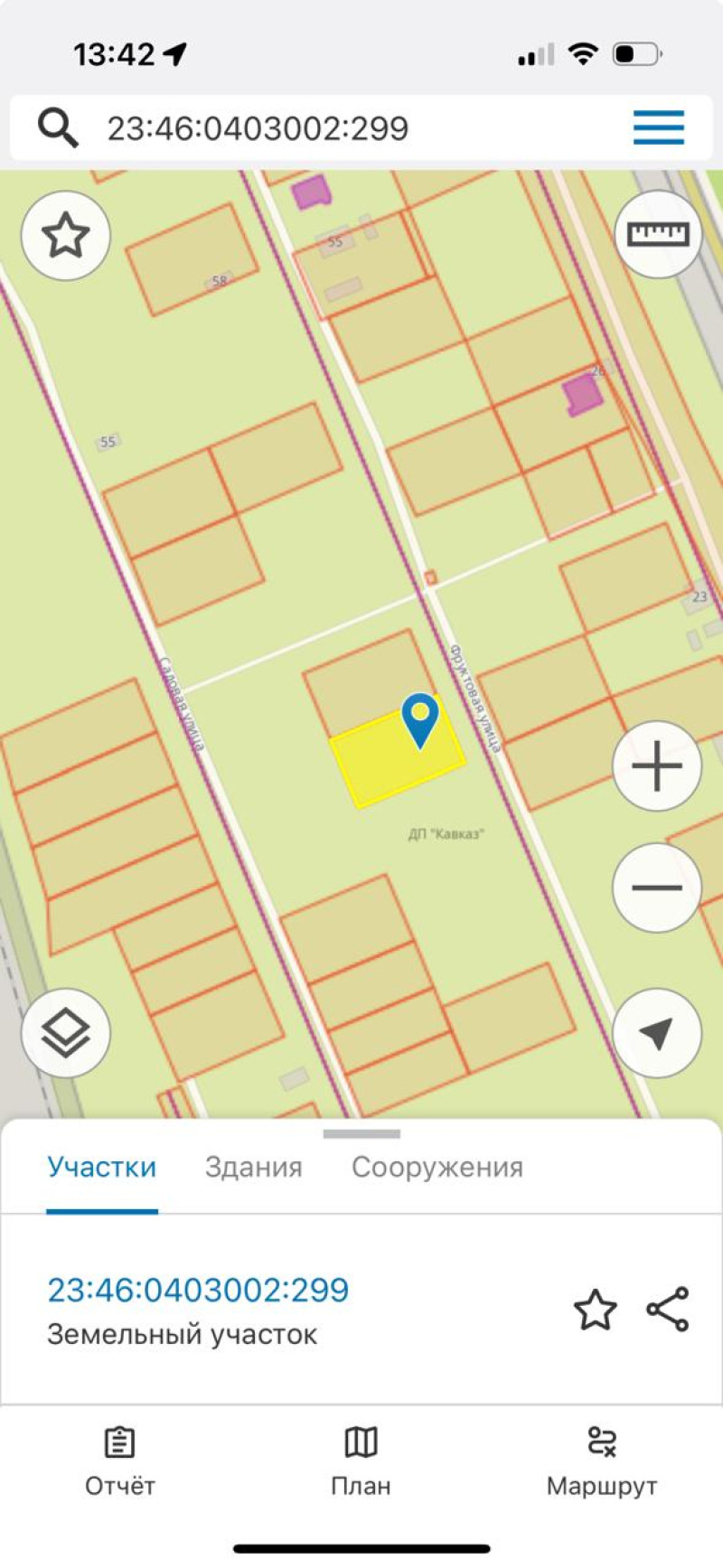Open parcel 23:46:0403002:299 details
The image size is (723, 1568).
click(x=198, y=1291)
